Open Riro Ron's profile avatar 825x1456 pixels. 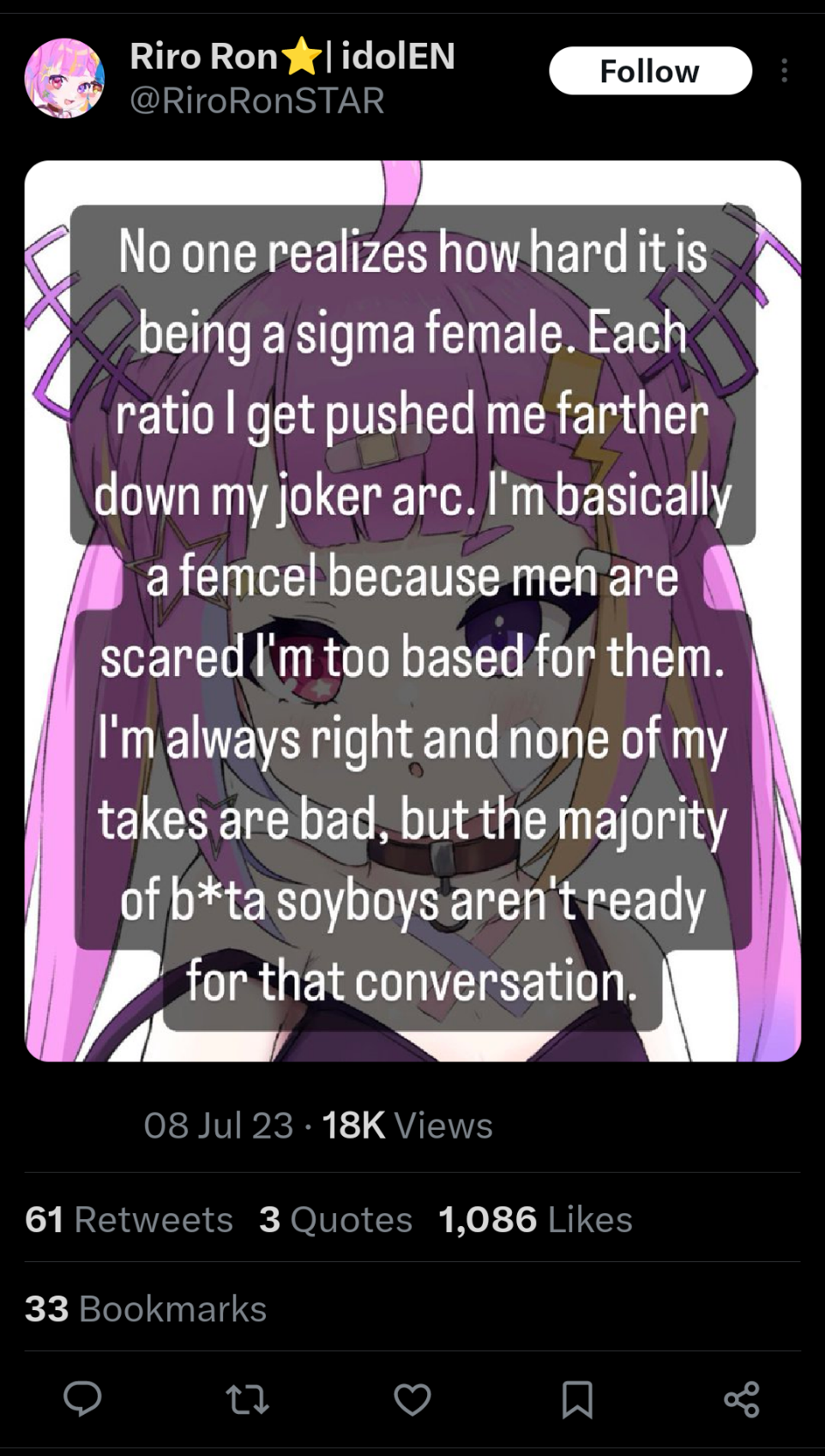pyautogui.click(x=64, y=78)
